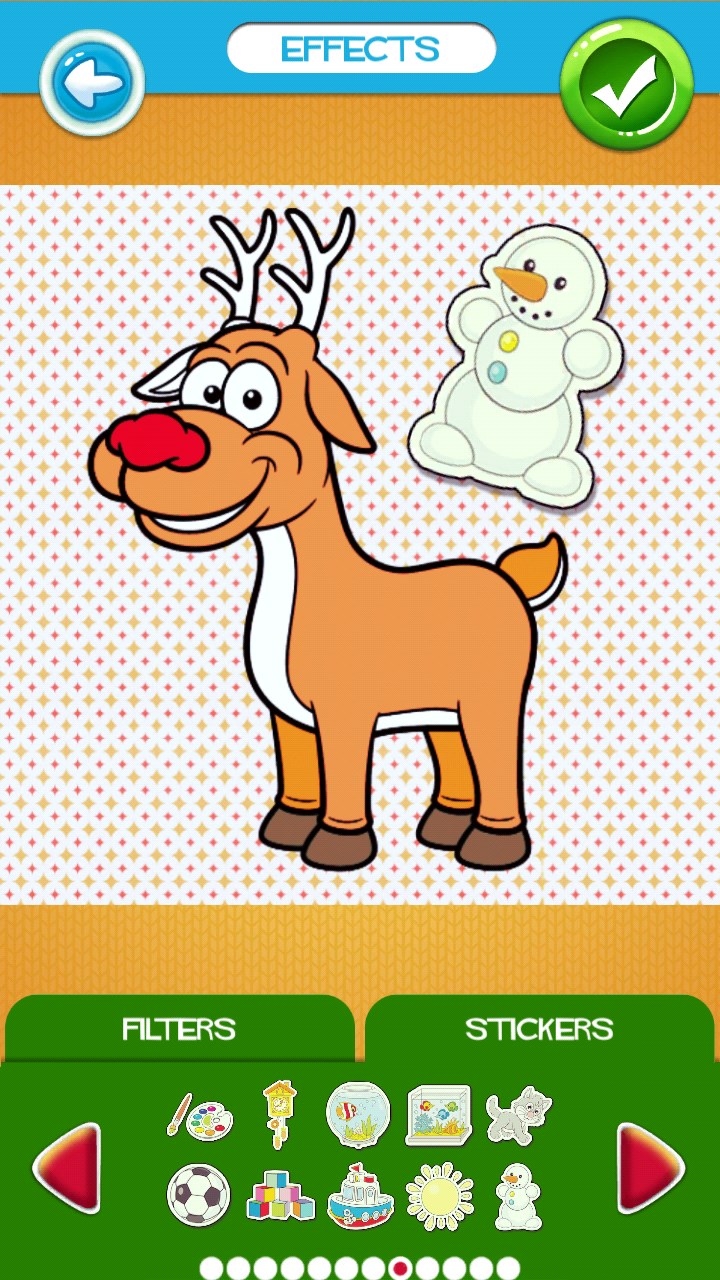Add the soccer ball sticker
This screenshot has height=1280, width=720.
point(198,1195)
